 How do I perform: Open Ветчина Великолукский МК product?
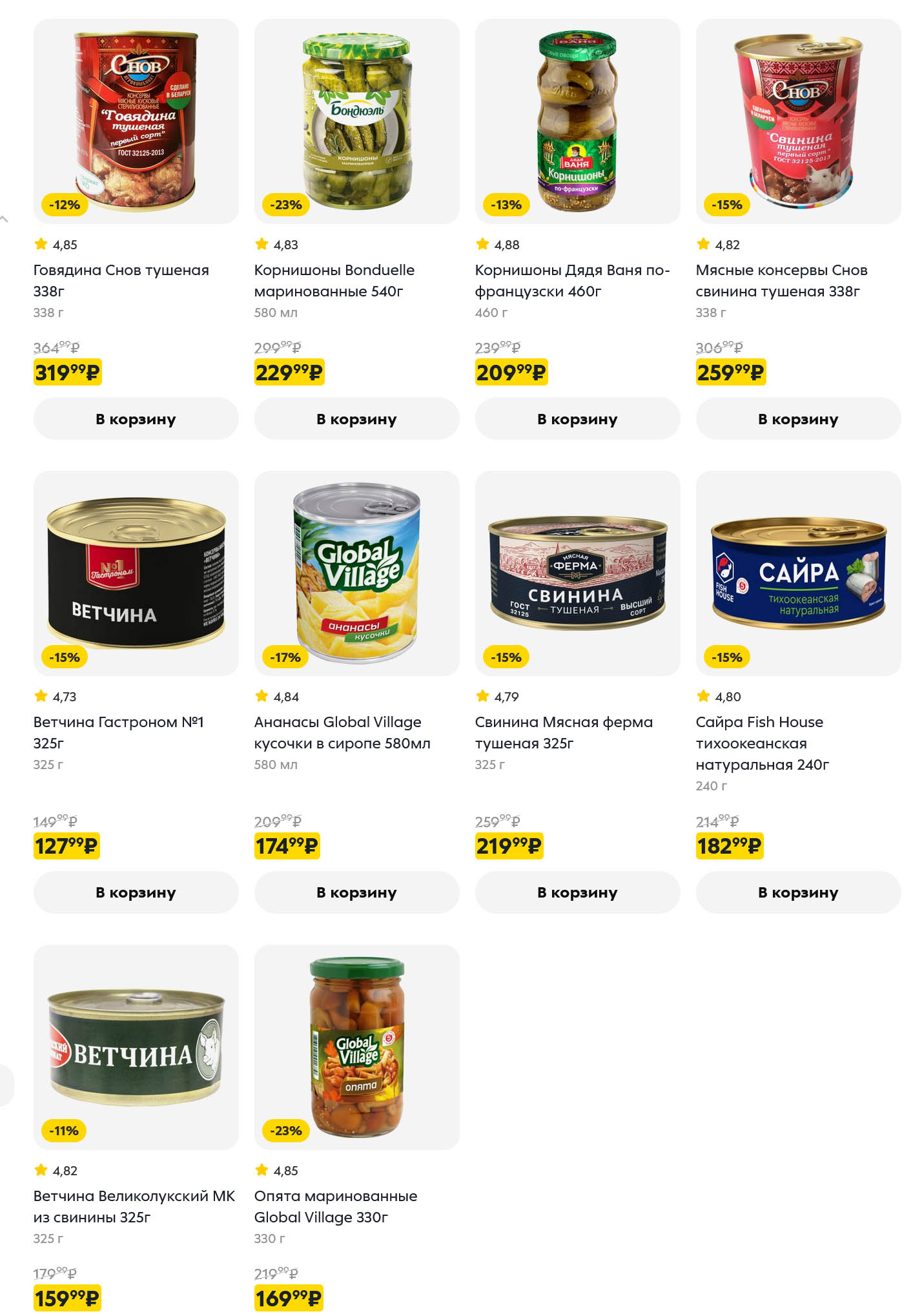136,1047
